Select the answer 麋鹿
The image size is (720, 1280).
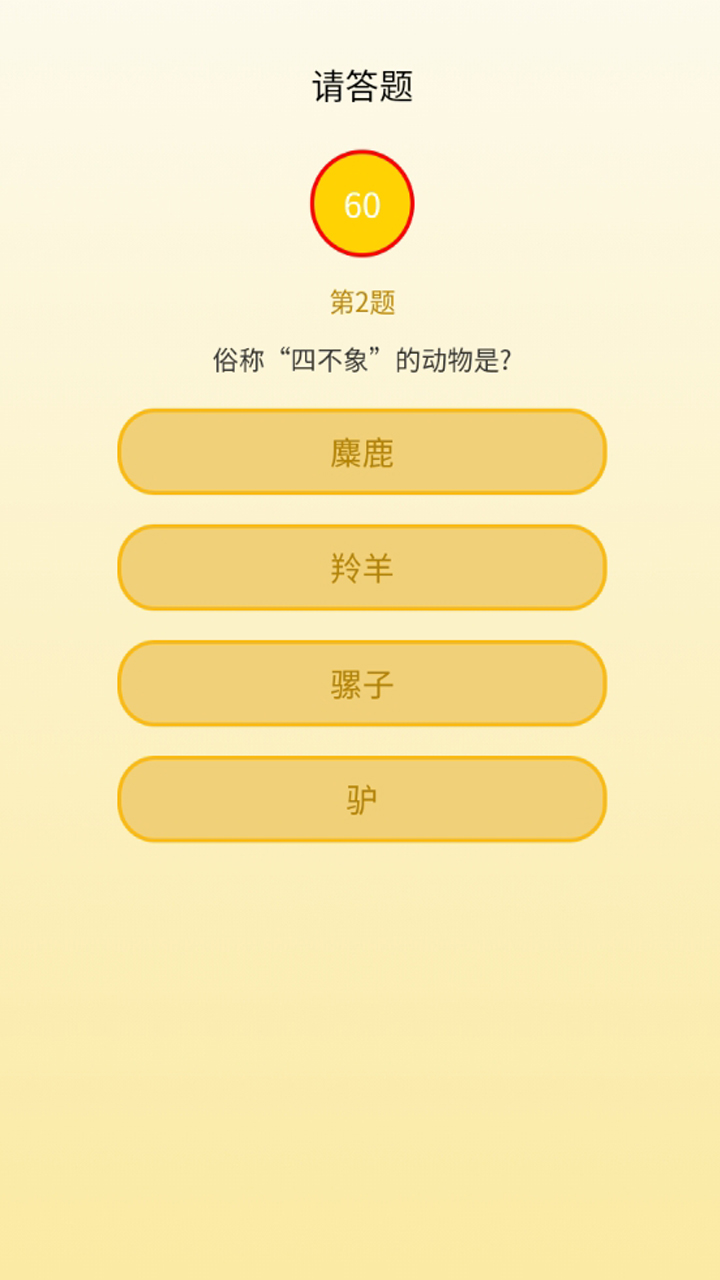pyautogui.click(x=361, y=452)
